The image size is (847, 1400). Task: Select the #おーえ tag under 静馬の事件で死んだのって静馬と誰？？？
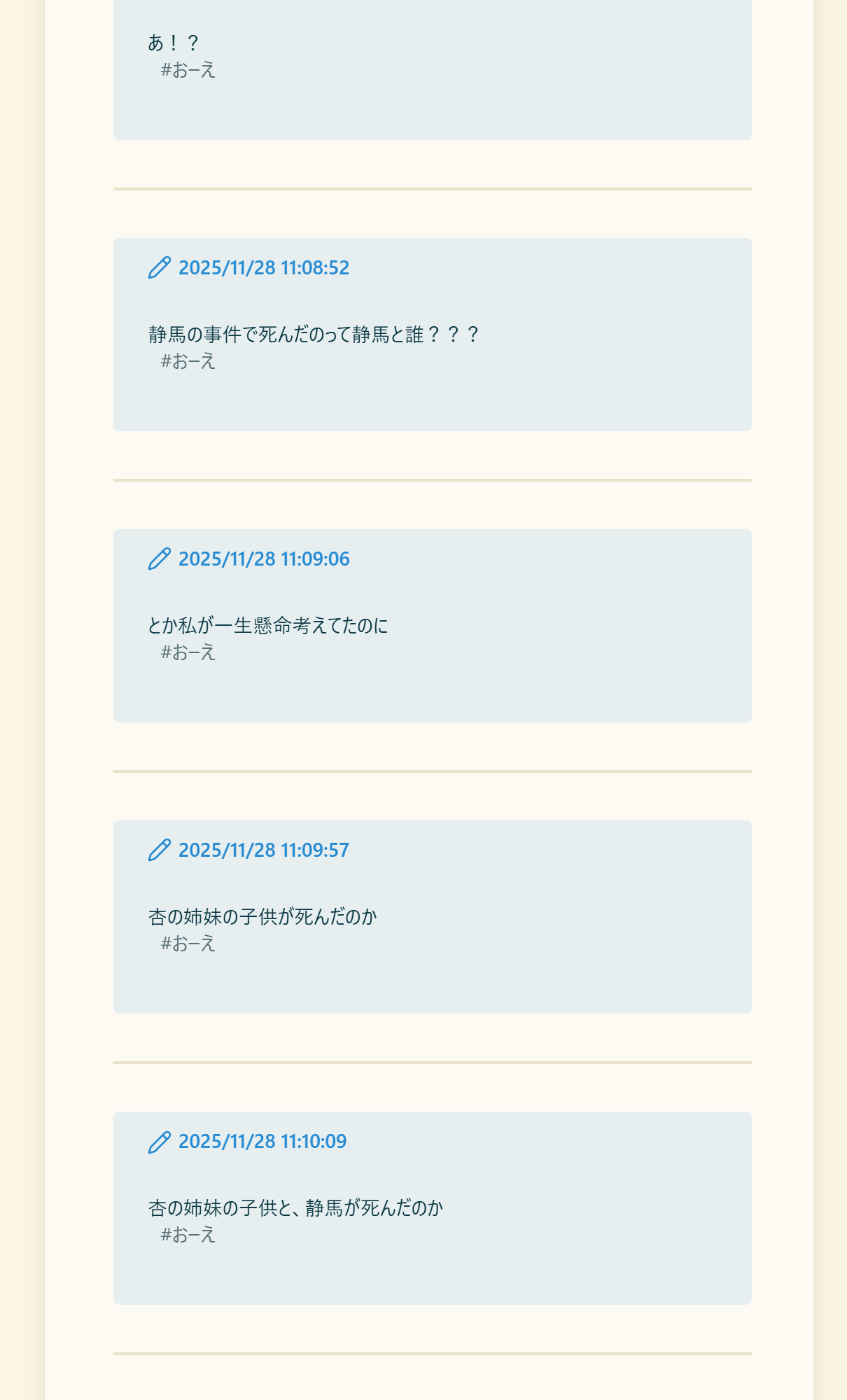click(x=188, y=361)
